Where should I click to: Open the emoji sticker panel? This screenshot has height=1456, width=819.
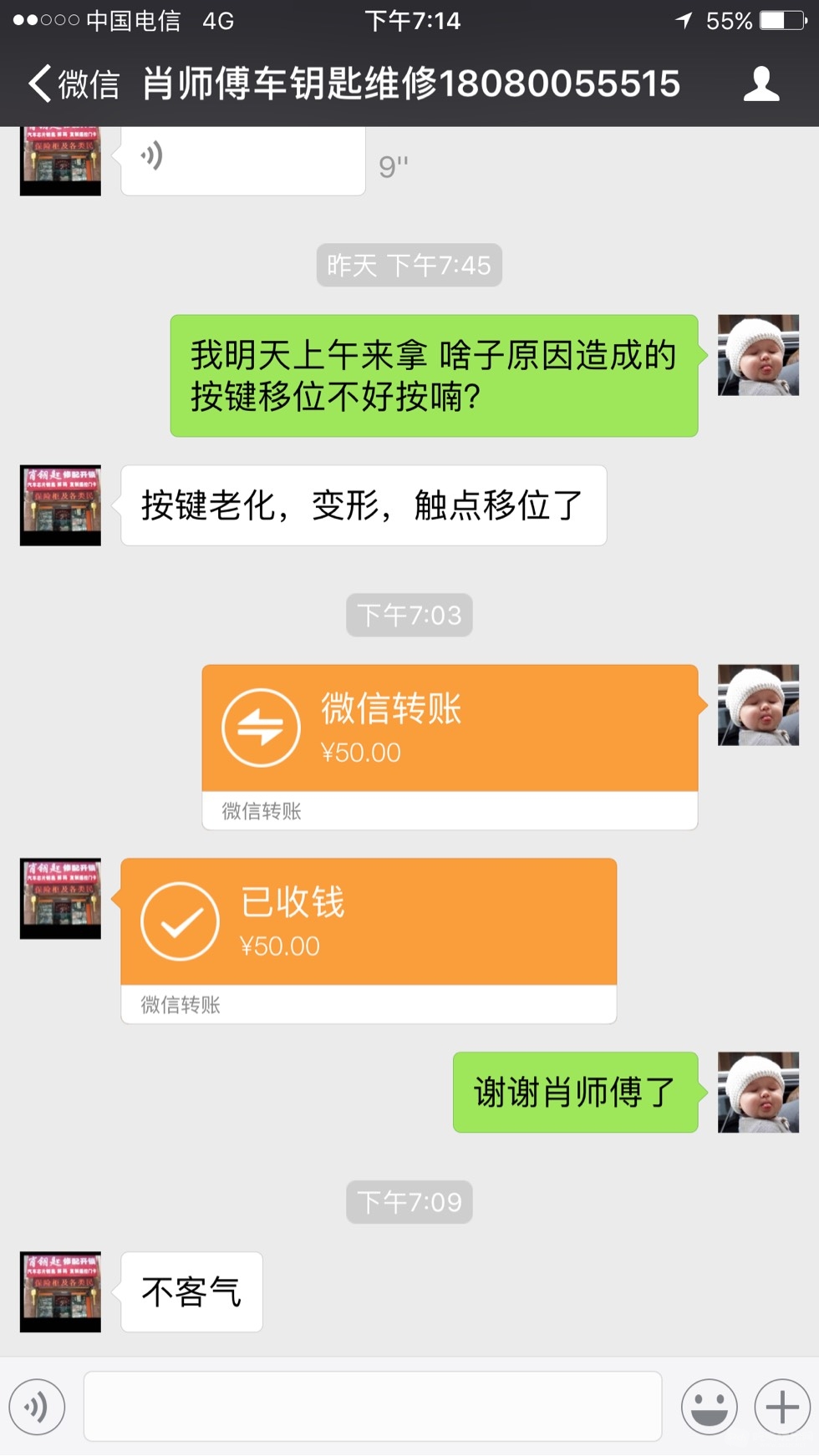709,1407
